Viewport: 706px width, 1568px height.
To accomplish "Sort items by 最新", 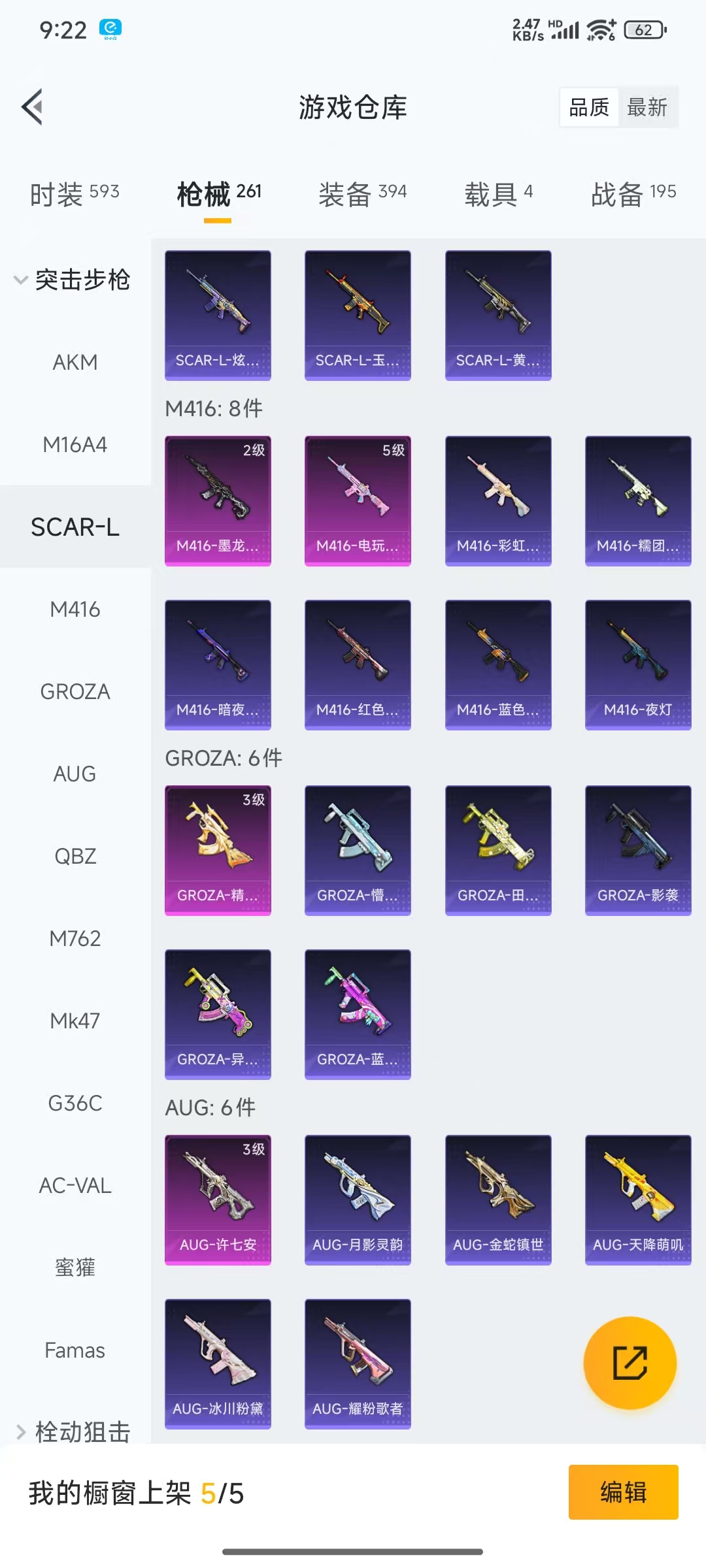I will click(x=647, y=107).
